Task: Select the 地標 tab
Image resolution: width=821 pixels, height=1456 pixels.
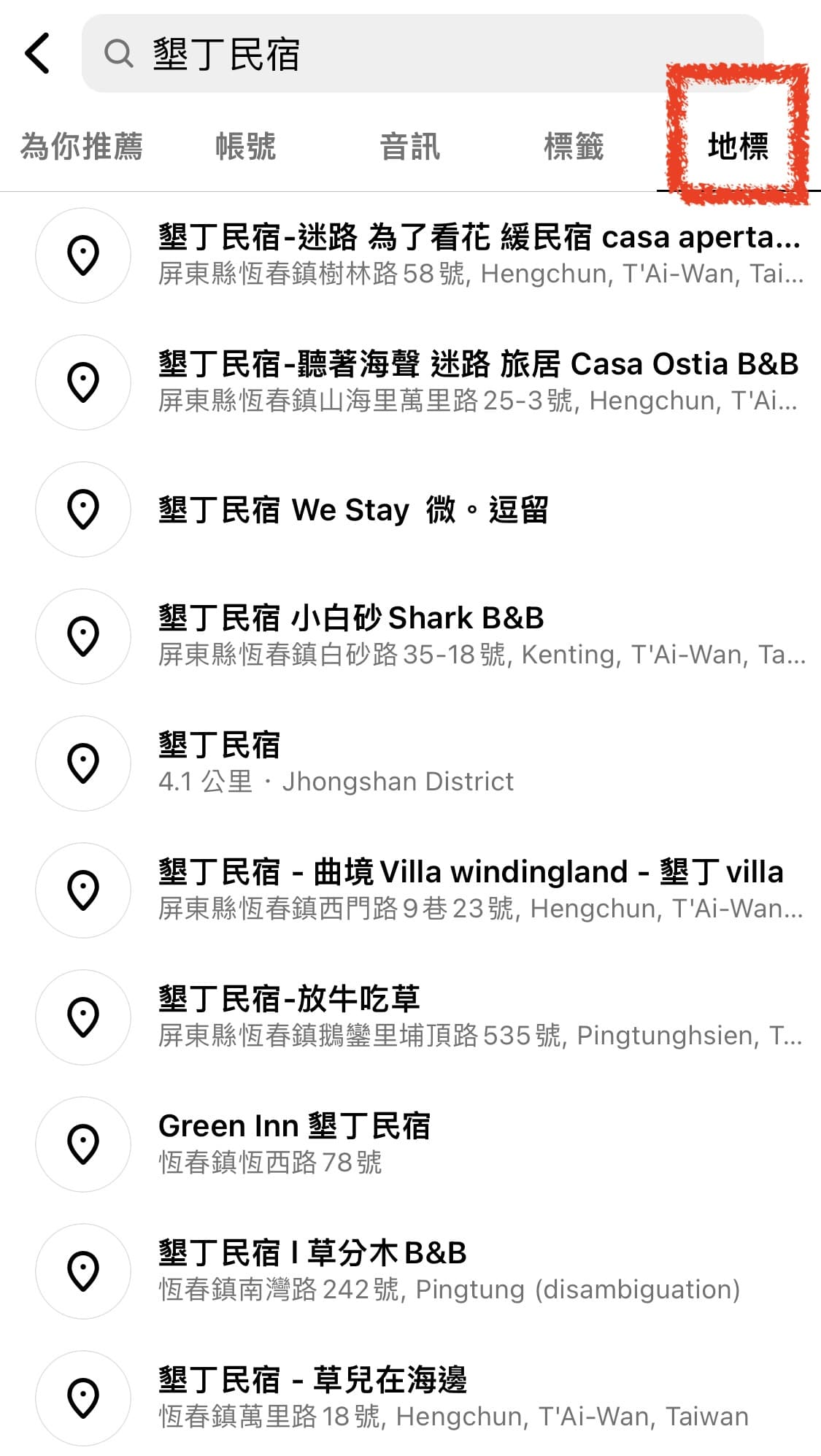Action: [x=738, y=146]
